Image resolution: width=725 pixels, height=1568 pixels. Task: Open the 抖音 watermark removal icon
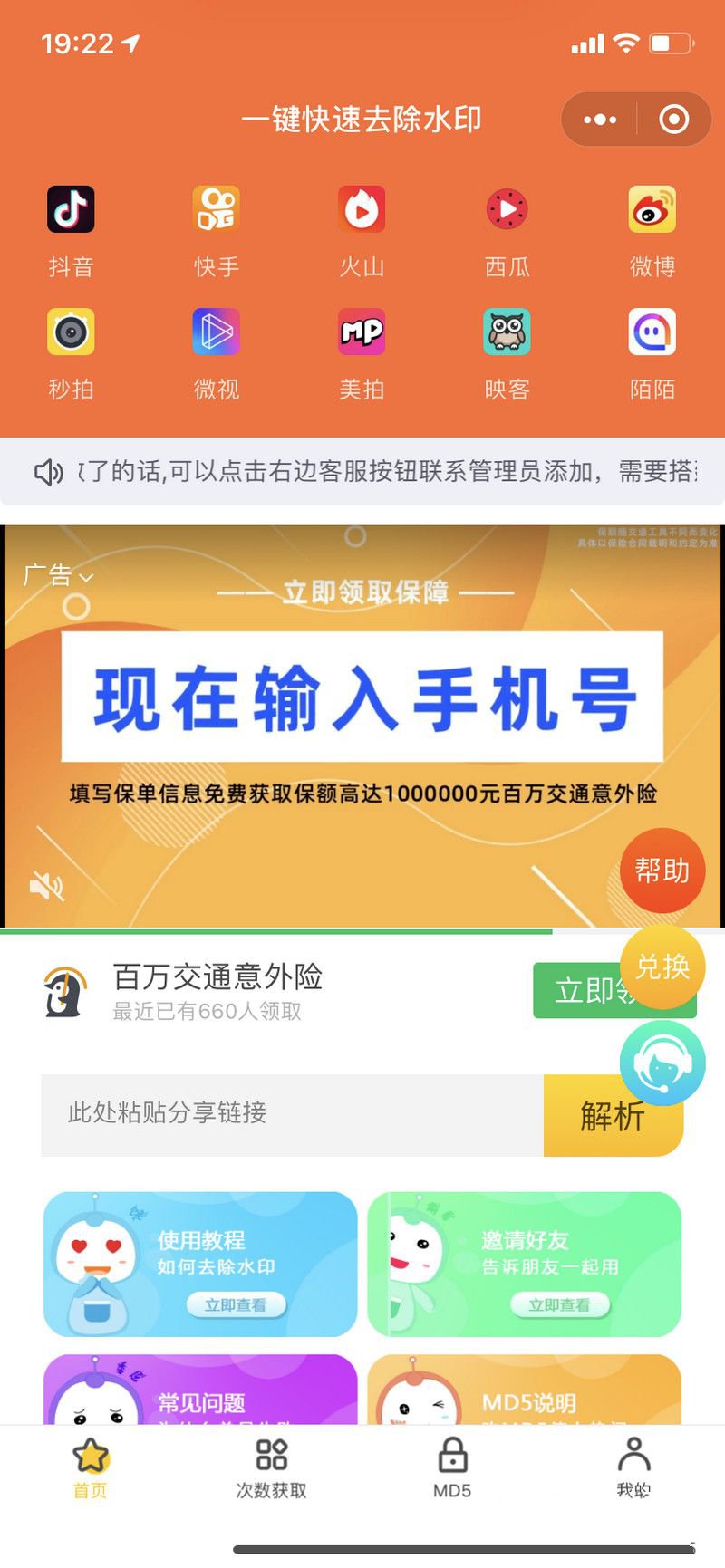pyautogui.click(x=71, y=208)
